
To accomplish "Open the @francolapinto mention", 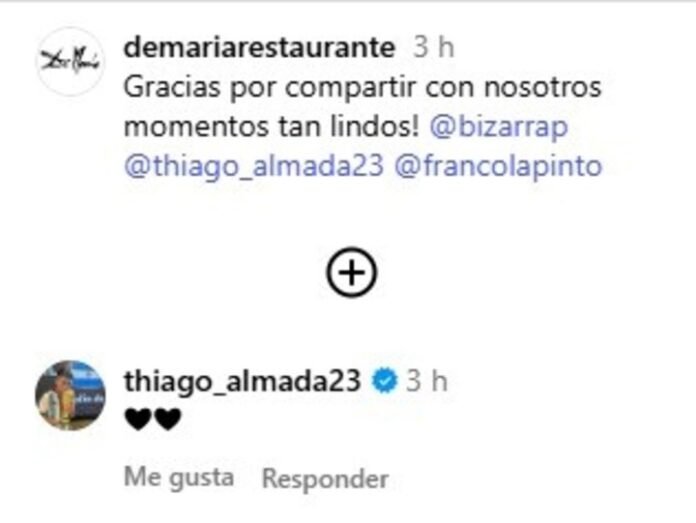I will 499,166.
